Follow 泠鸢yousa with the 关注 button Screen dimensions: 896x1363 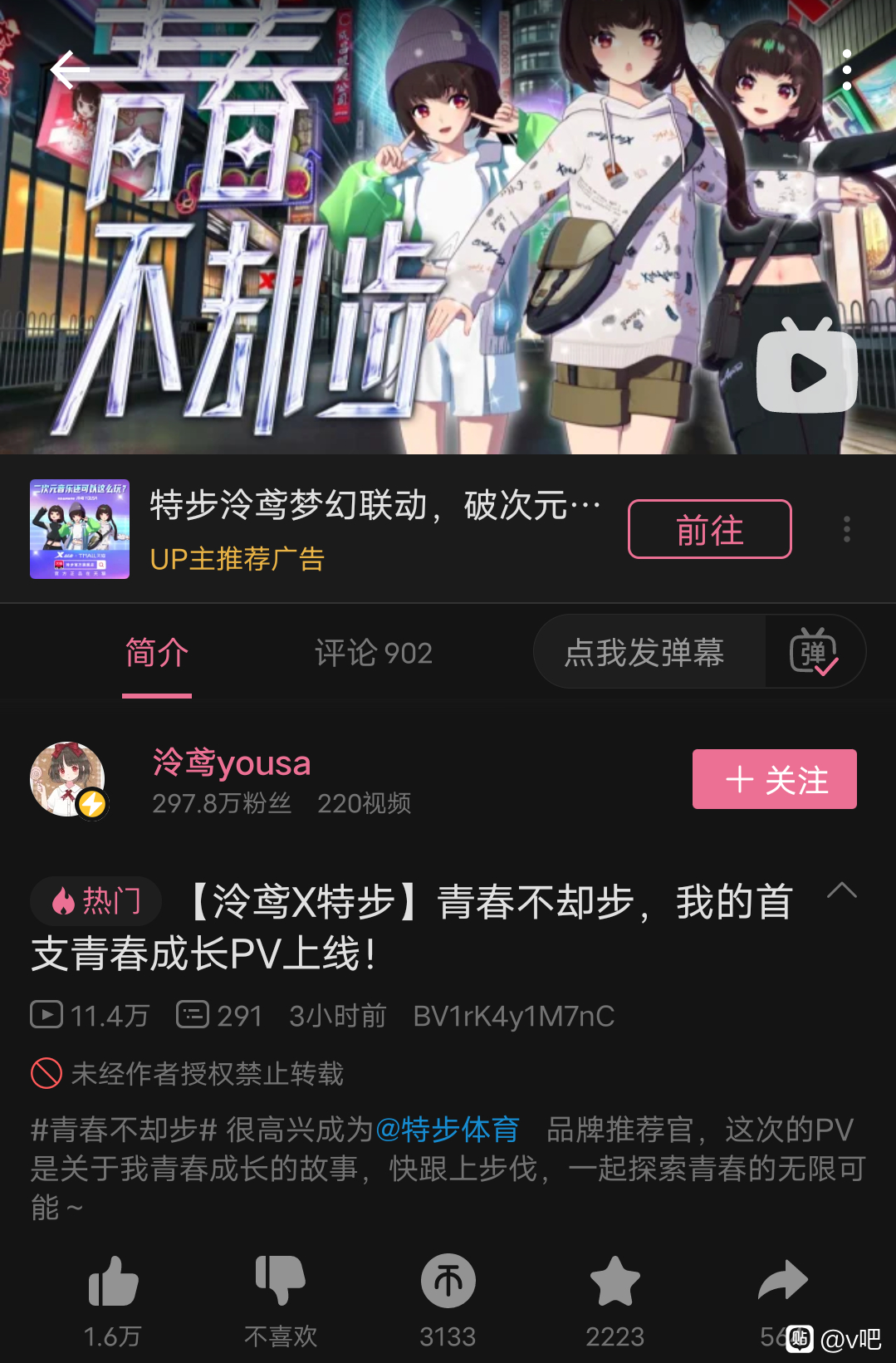774,779
